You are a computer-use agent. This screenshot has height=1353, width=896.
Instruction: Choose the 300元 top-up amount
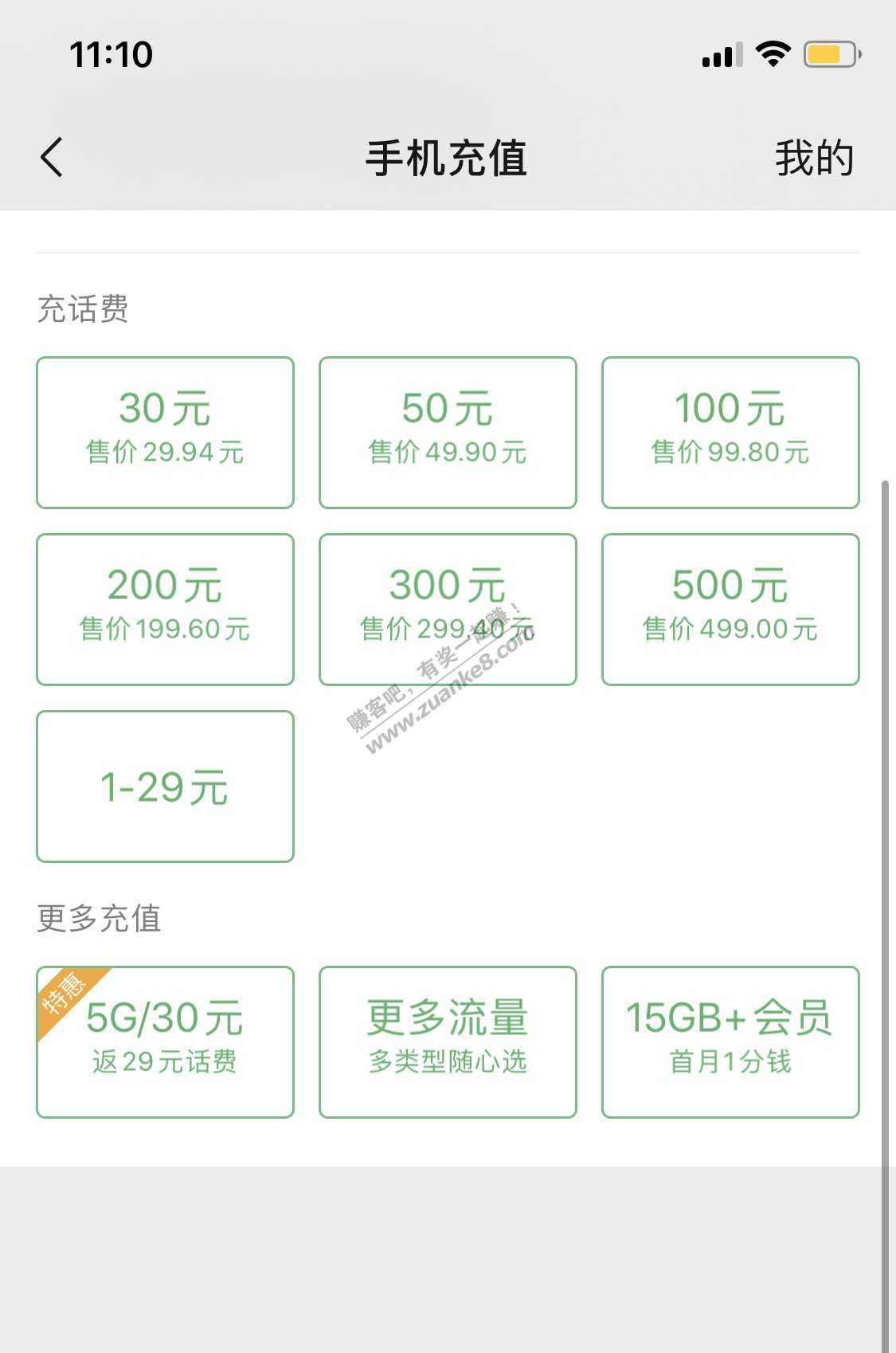click(x=448, y=609)
